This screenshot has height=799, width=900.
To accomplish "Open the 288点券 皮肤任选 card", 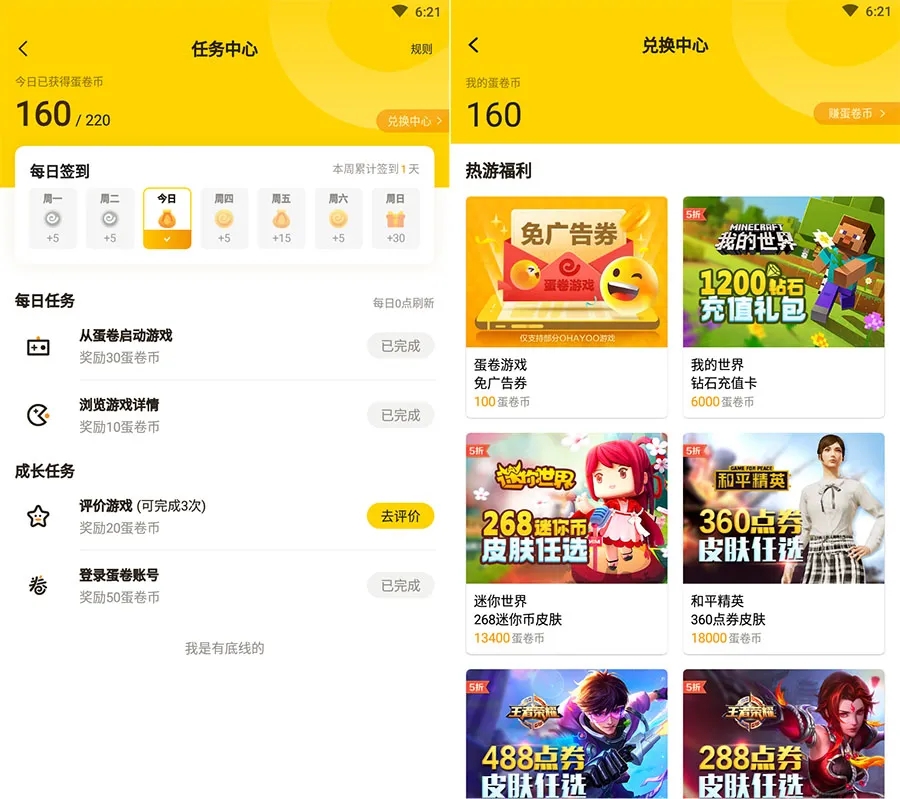I will pyautogui.click(x=783, y=733).
